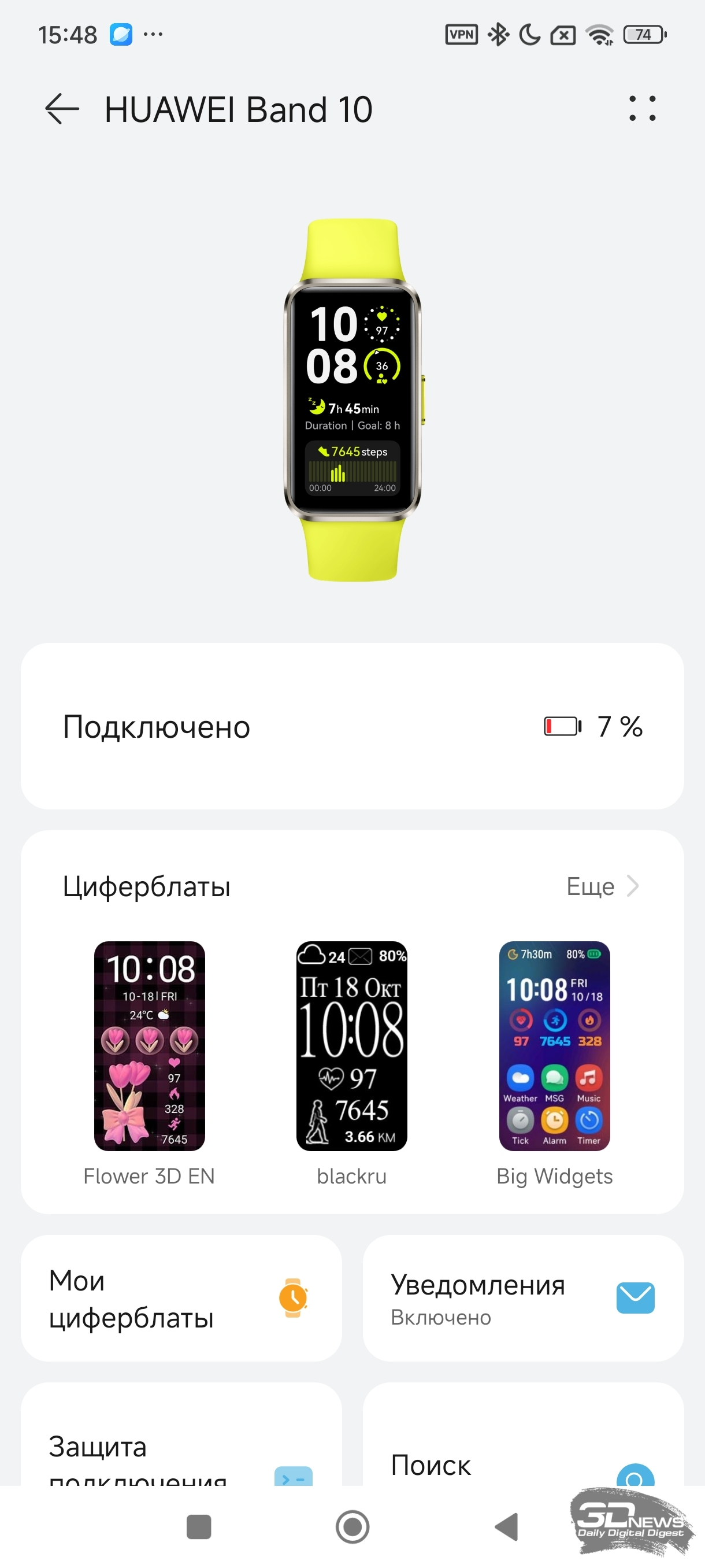Open Мои циферблаты card
This screenshot has width=705, height=1568.
point(181,1298)
